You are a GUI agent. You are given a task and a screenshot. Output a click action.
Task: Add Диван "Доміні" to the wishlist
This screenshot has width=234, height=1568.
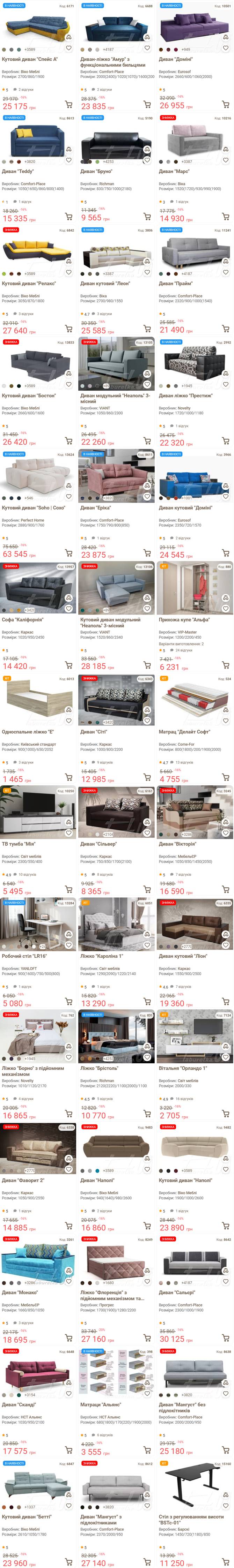pyautogui.click(x=226, y=48)
